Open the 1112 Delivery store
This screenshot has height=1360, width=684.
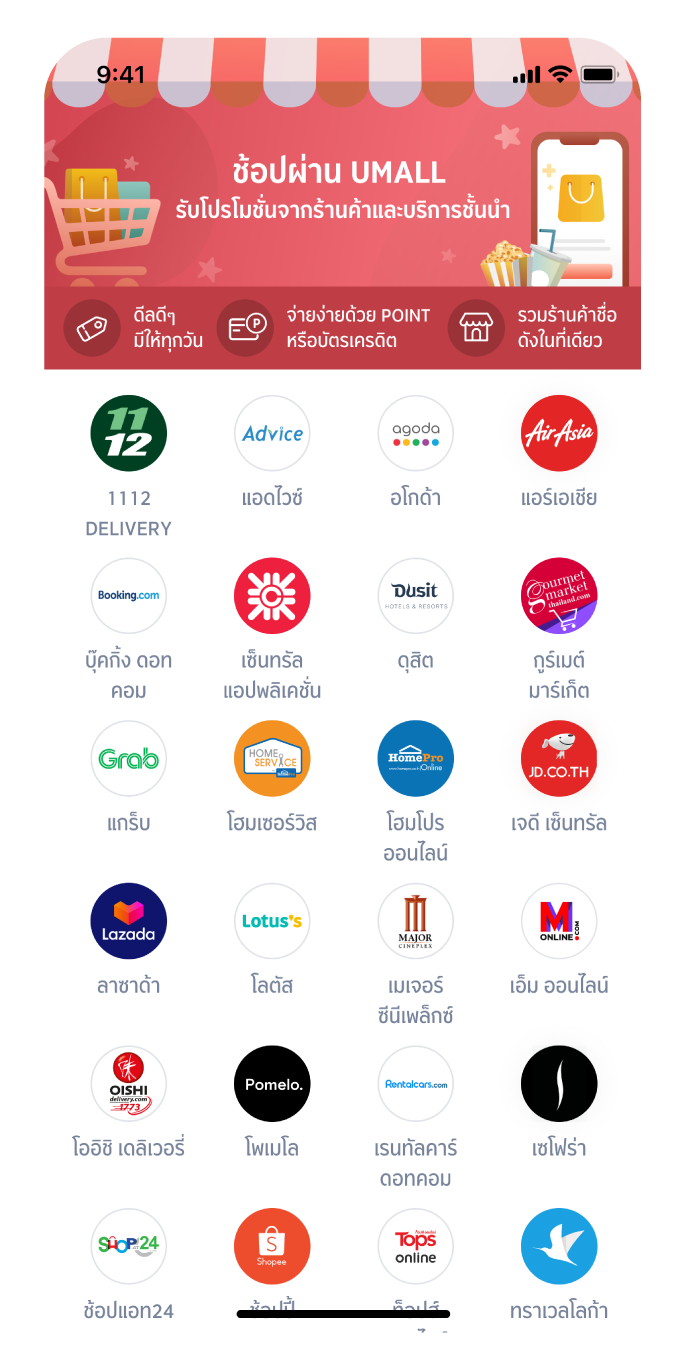pos(128,433)
